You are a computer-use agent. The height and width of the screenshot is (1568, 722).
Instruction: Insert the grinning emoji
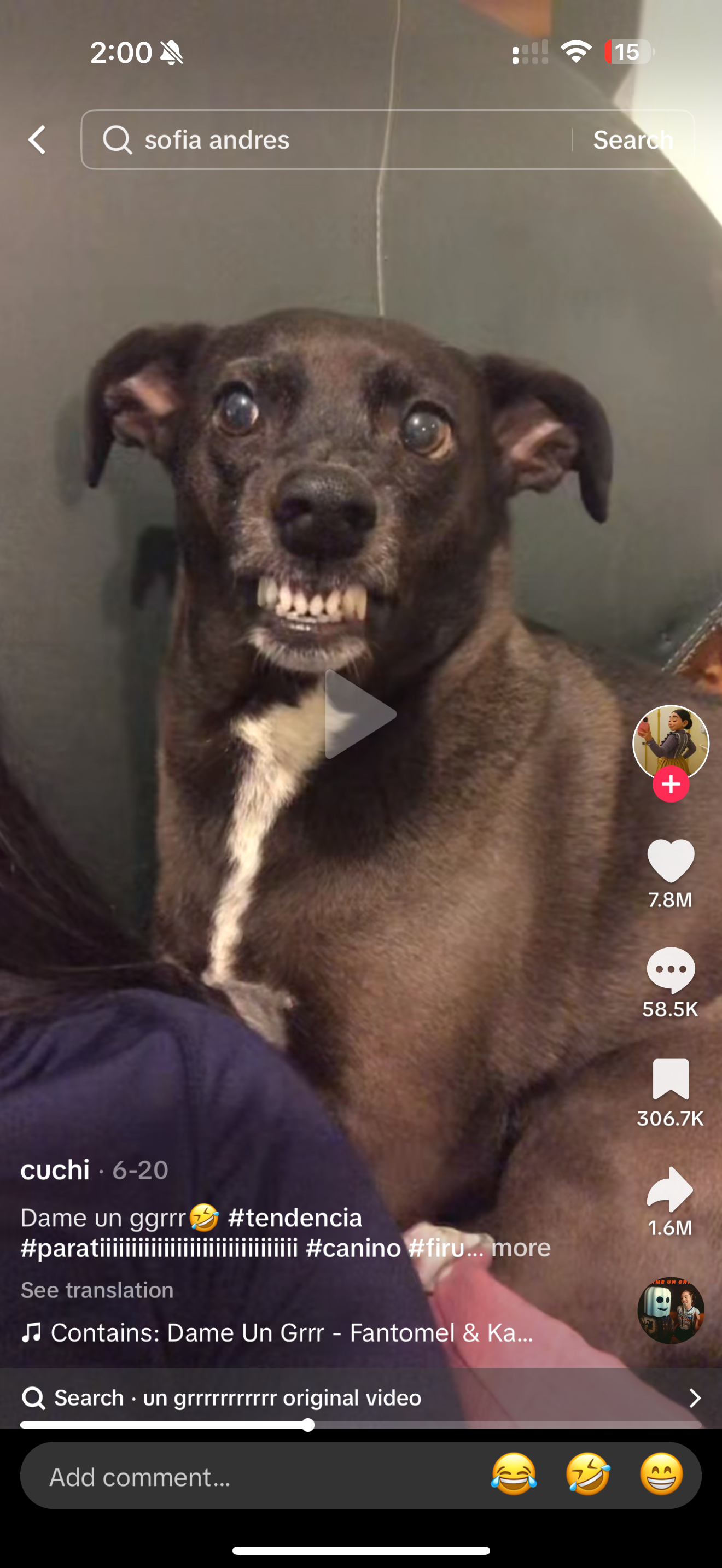coord(661,1475)
